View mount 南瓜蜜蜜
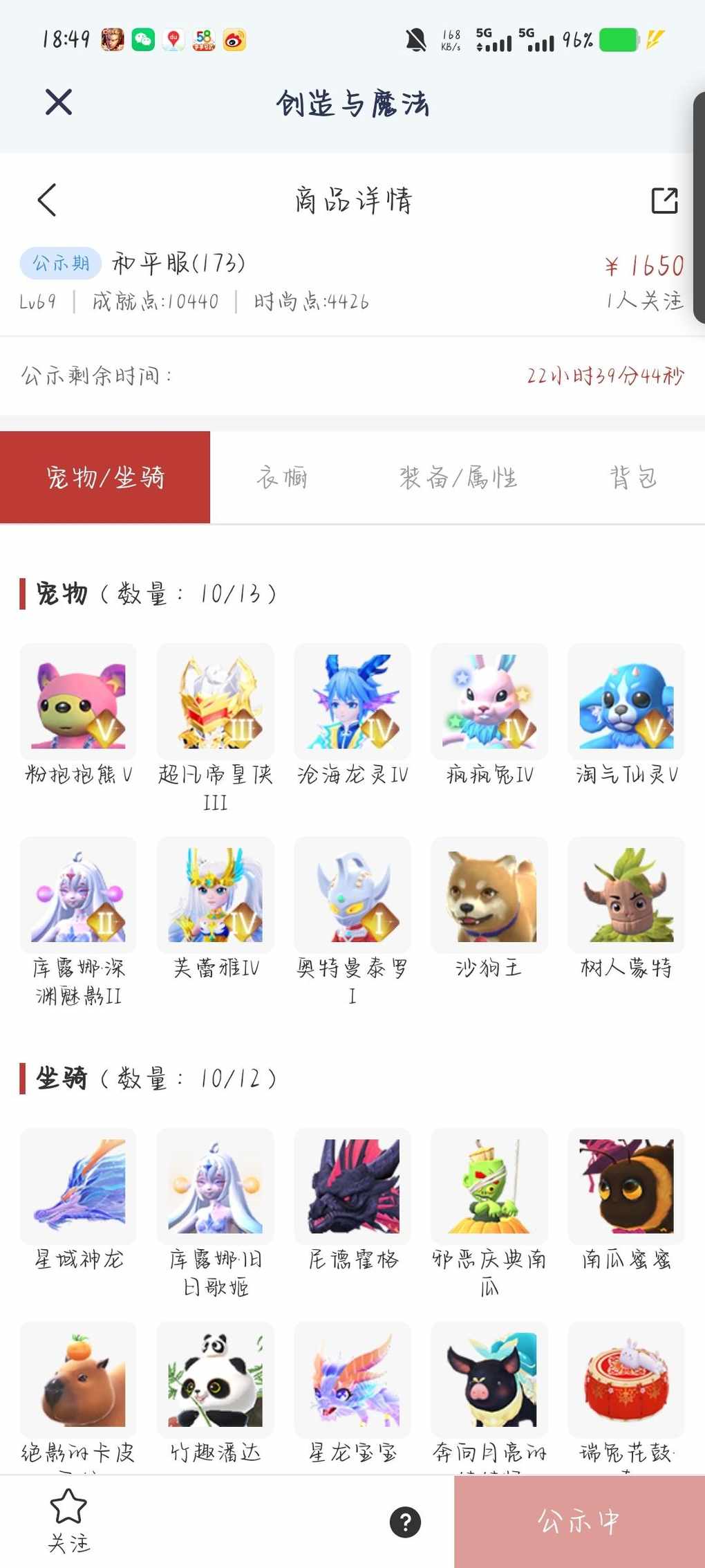 (626, 1186)
